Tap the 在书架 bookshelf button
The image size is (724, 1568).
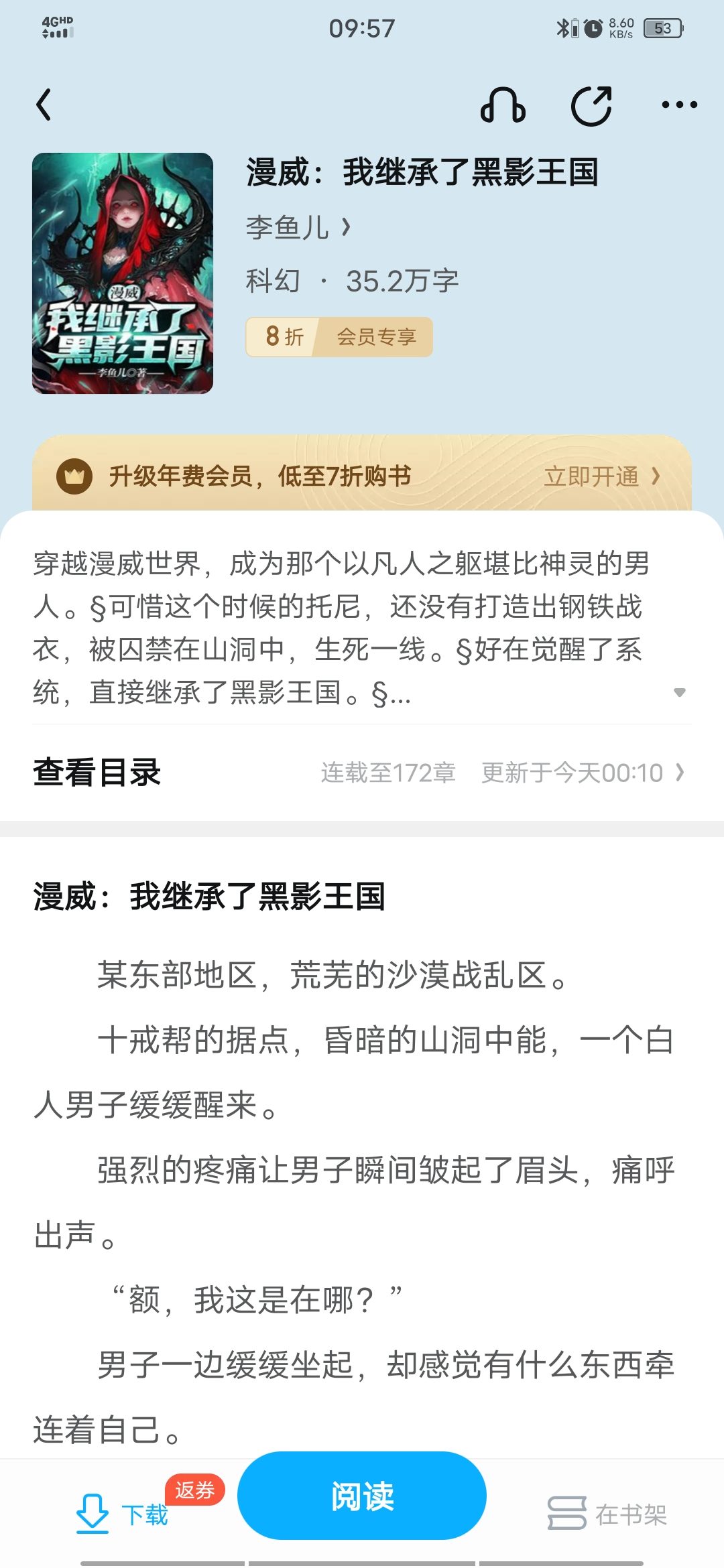[x=607, y=1513]
